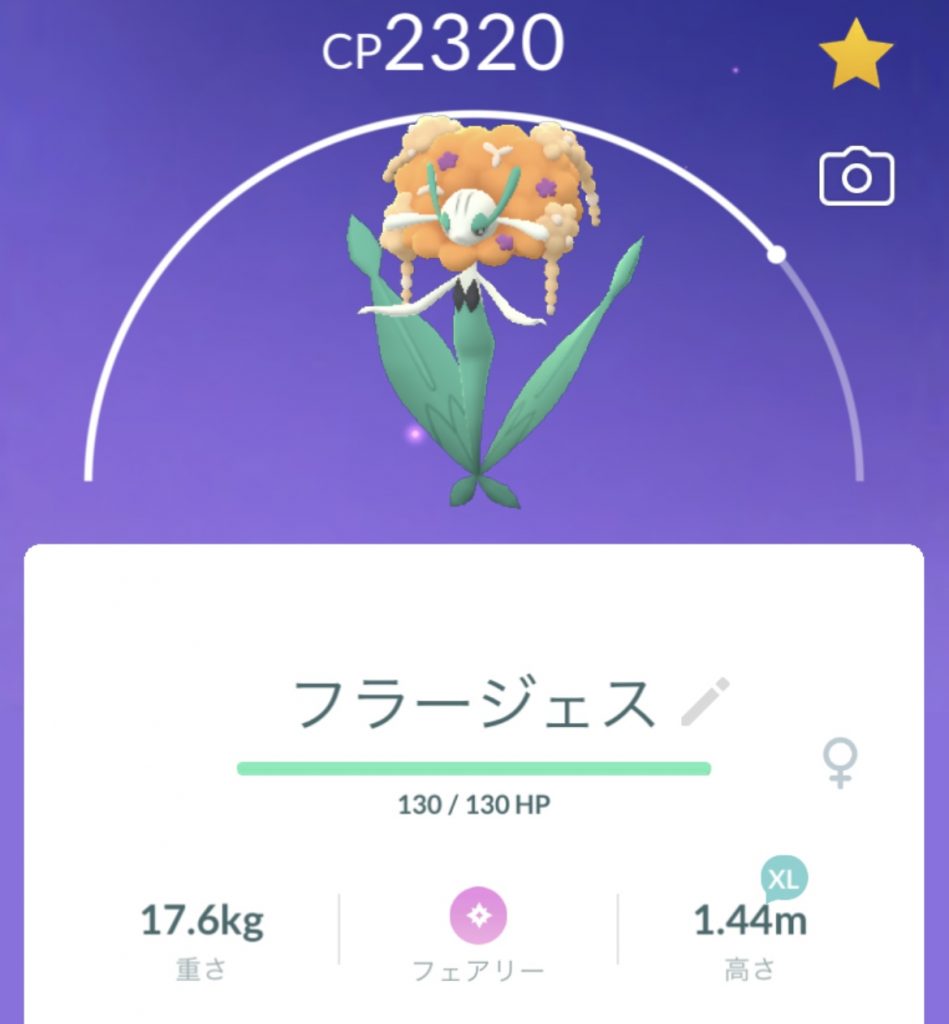Edit the nickname フラージェス with the pencil
Screen dimensions: 949x1024
point(704,702)
